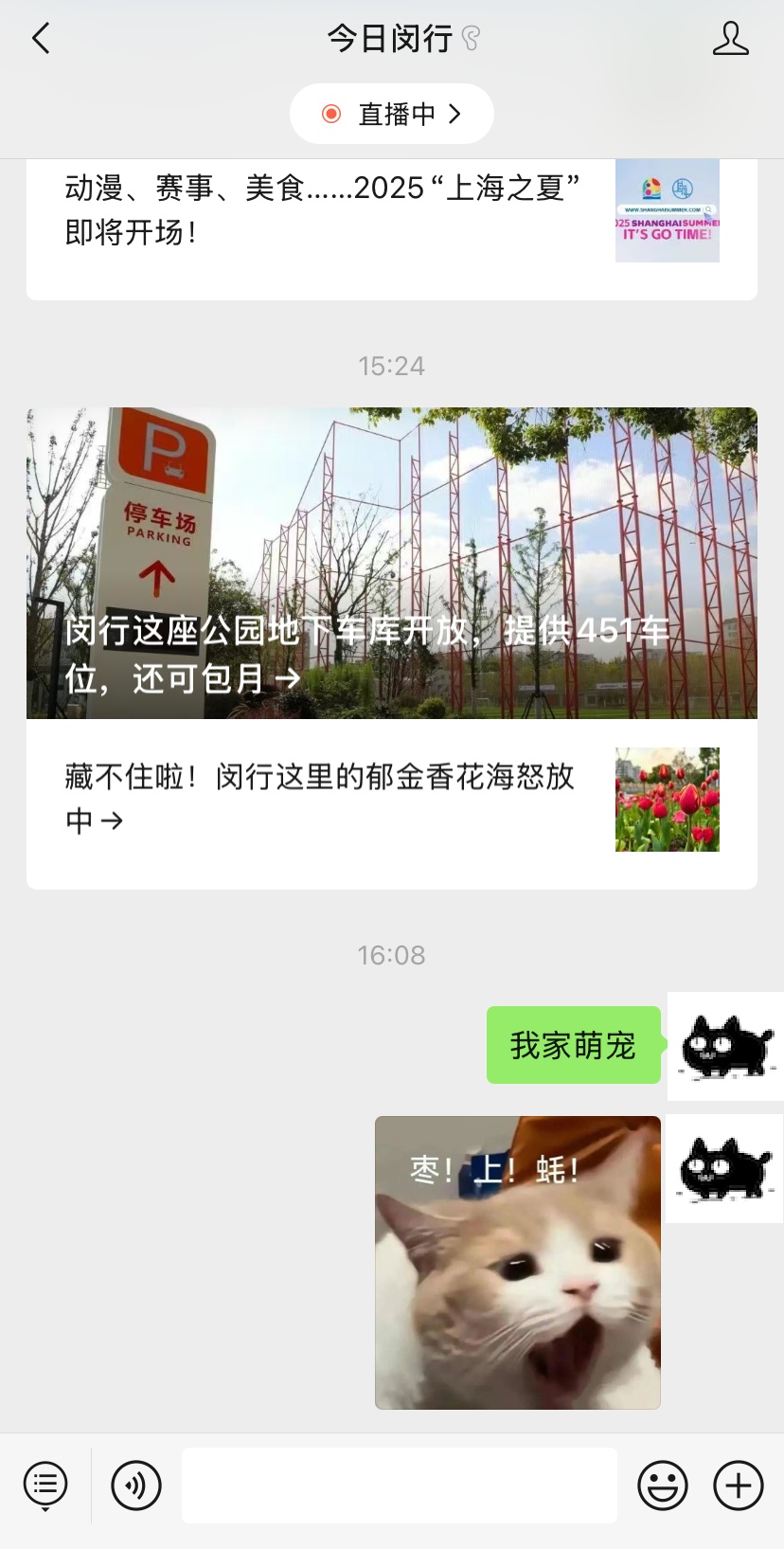Focus the message text field
The image size is (784, 1549).
pos(399,1485)
